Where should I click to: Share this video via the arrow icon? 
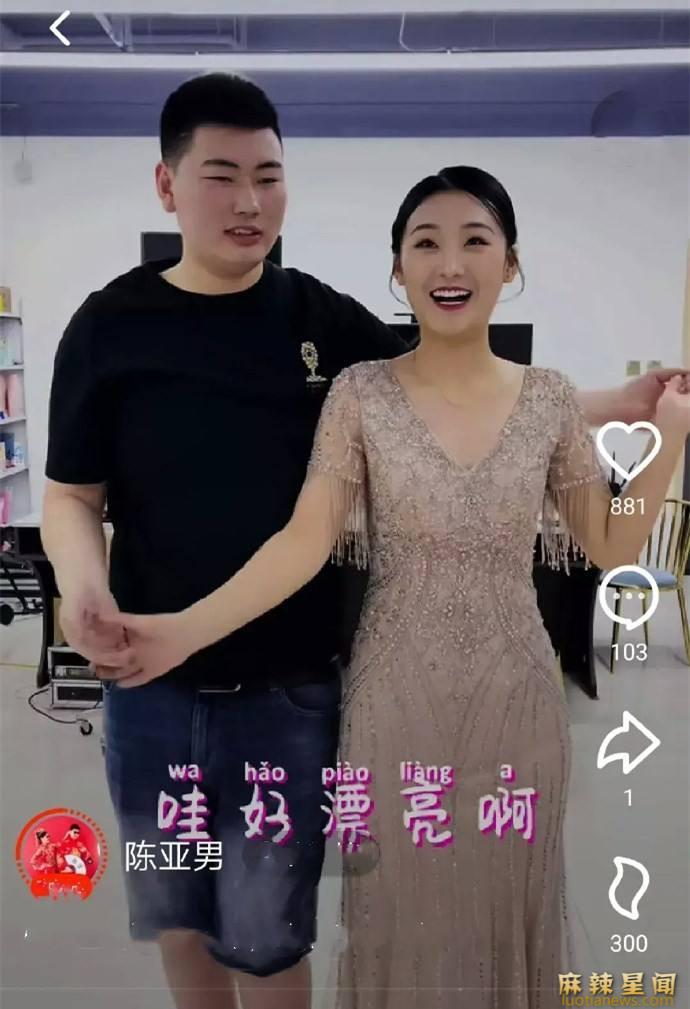(x=628, y=743)
